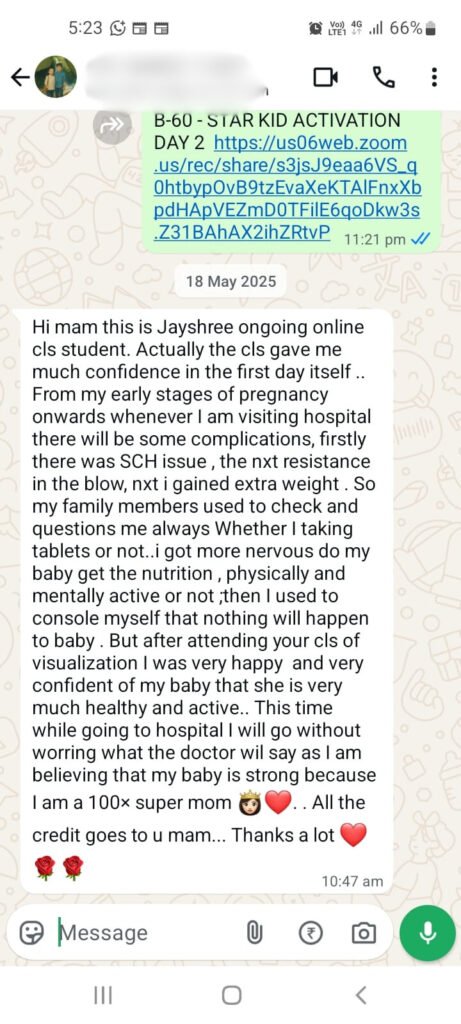461x1024 pixels.
Task: Open the emoji picker
Action: pos(31,934)
